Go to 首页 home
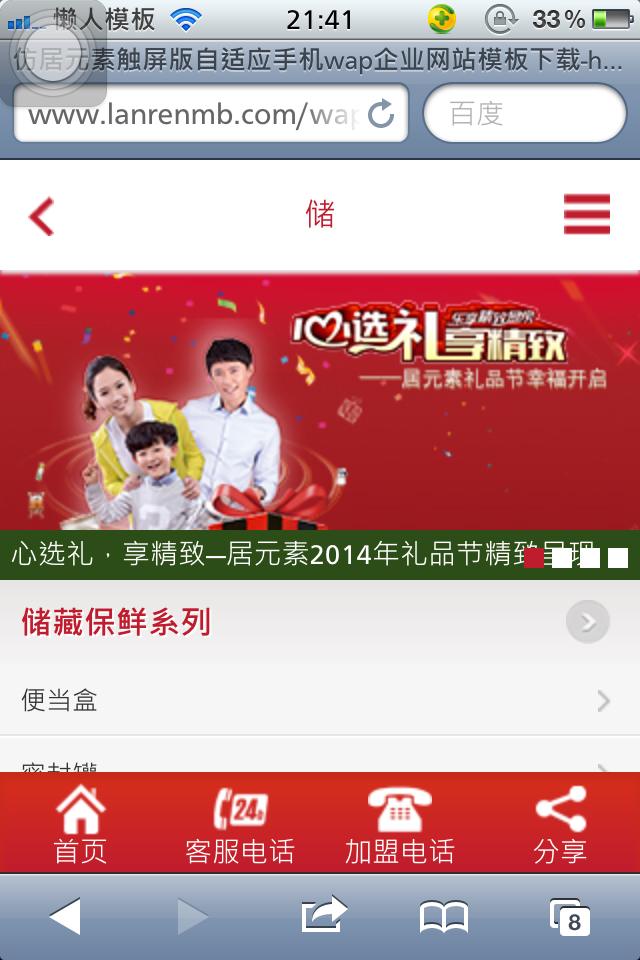This screenshot has width=640, height=960. point(80,825)
